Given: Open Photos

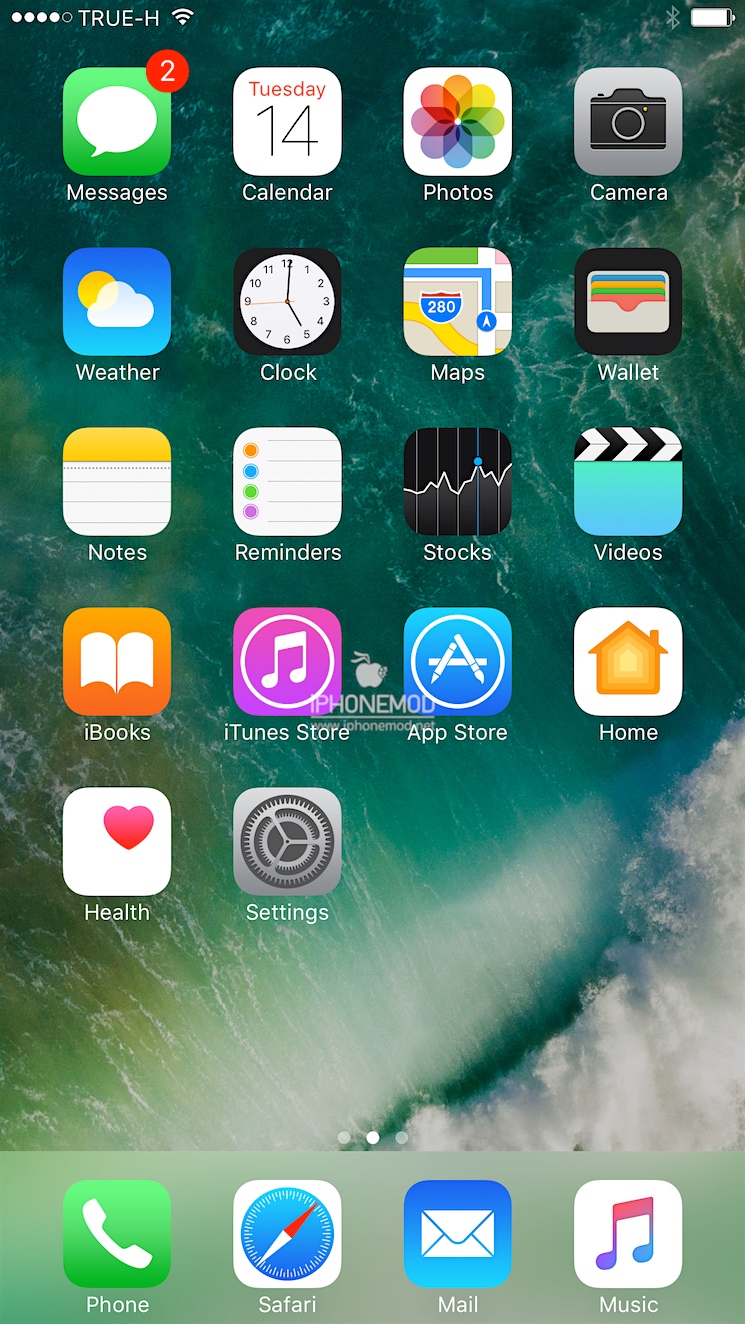Looking at the screenshot, I should coord(458,122).
